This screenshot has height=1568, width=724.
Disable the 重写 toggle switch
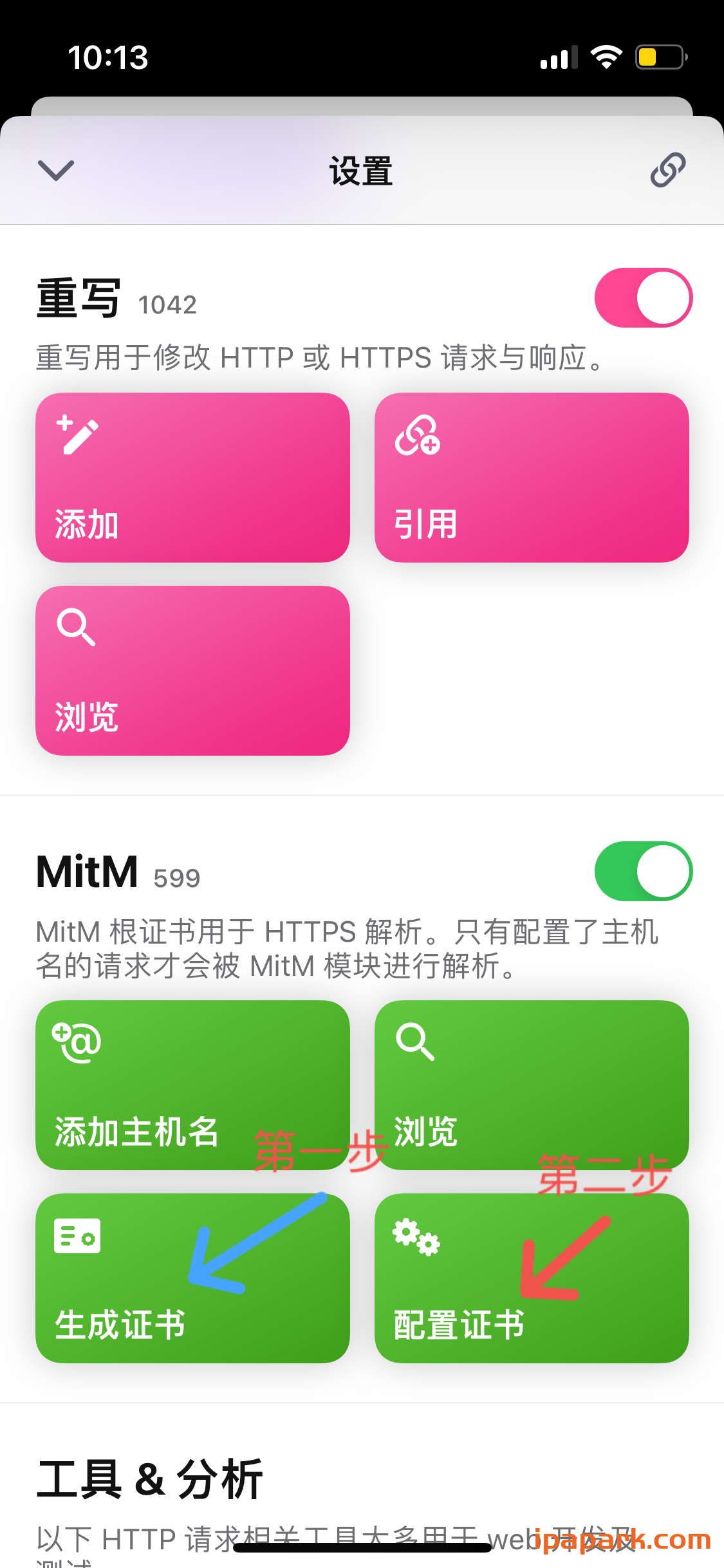pos(644,297)
